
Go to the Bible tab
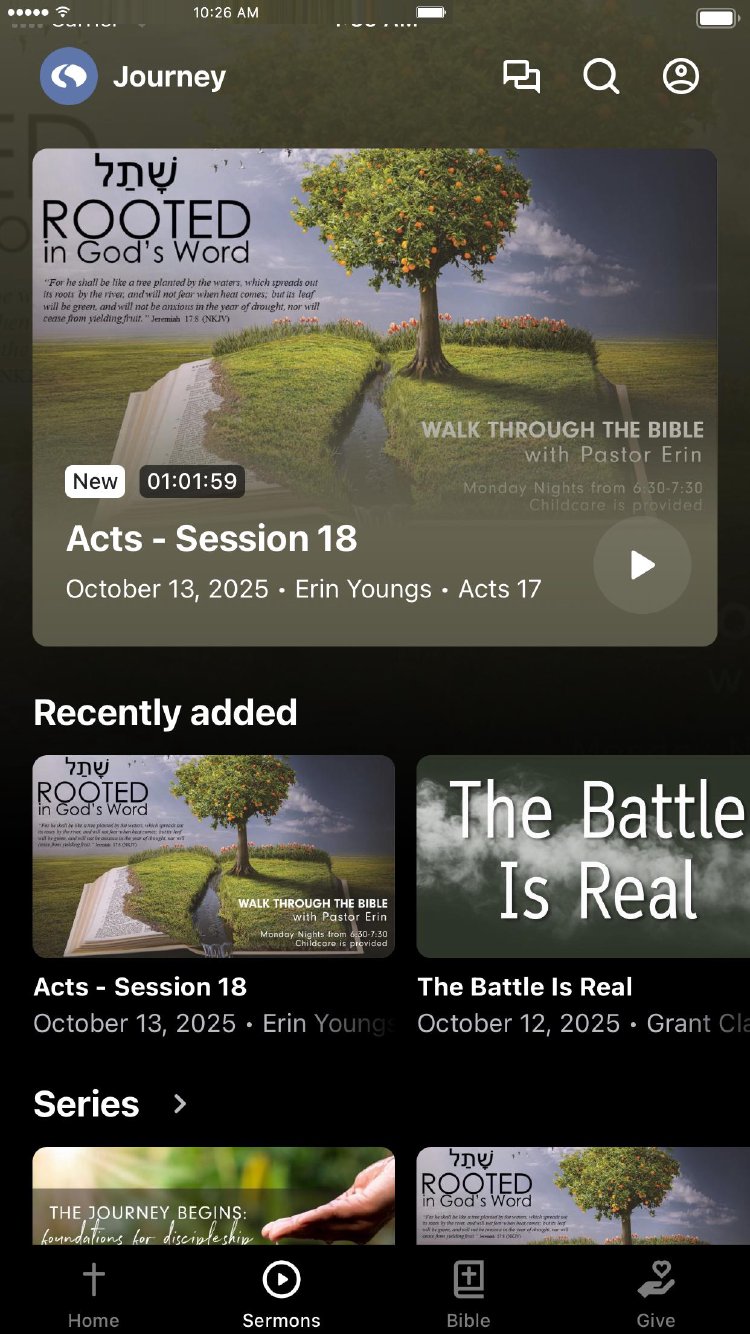point(468,1292)
